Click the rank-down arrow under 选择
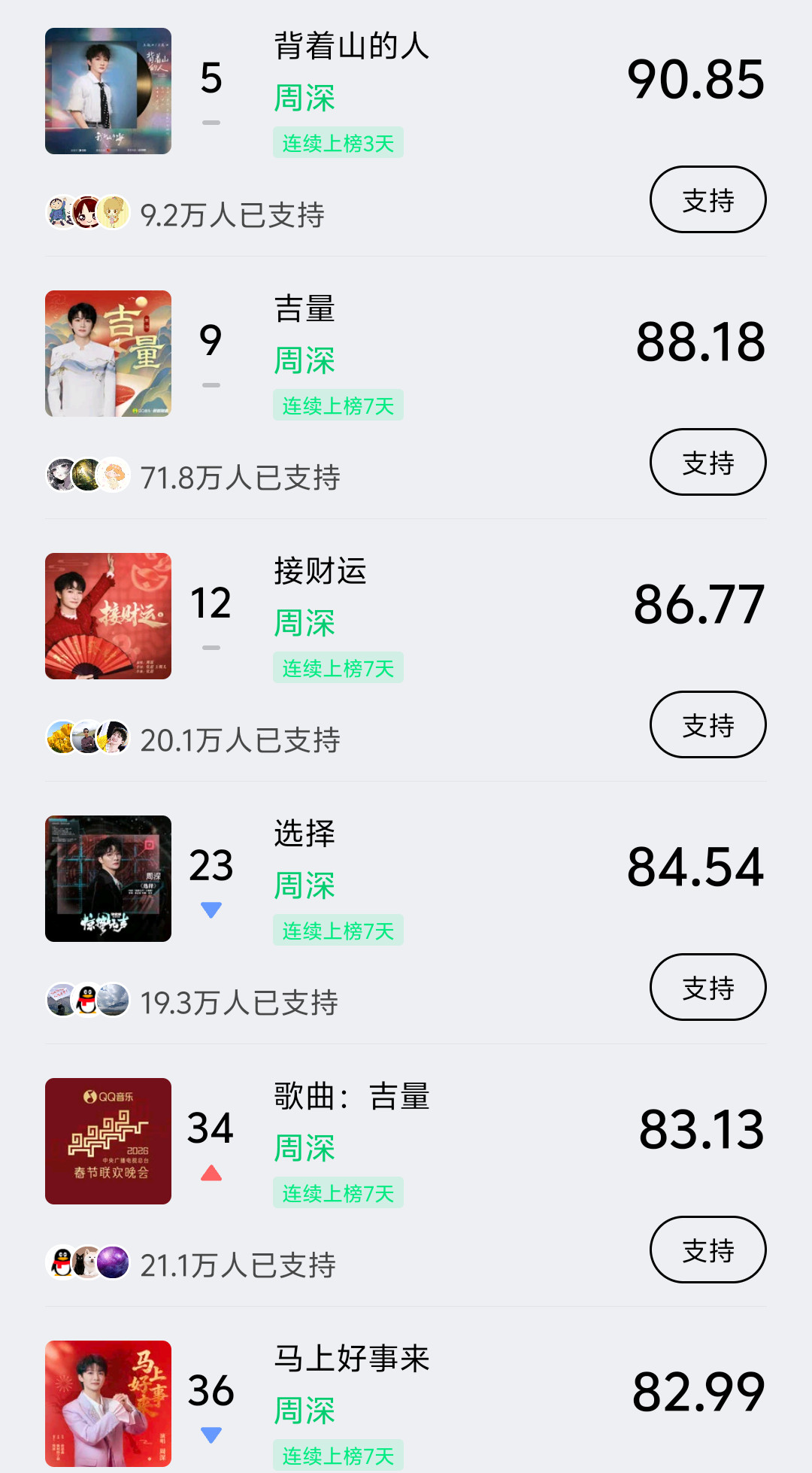 coord(211,910)
